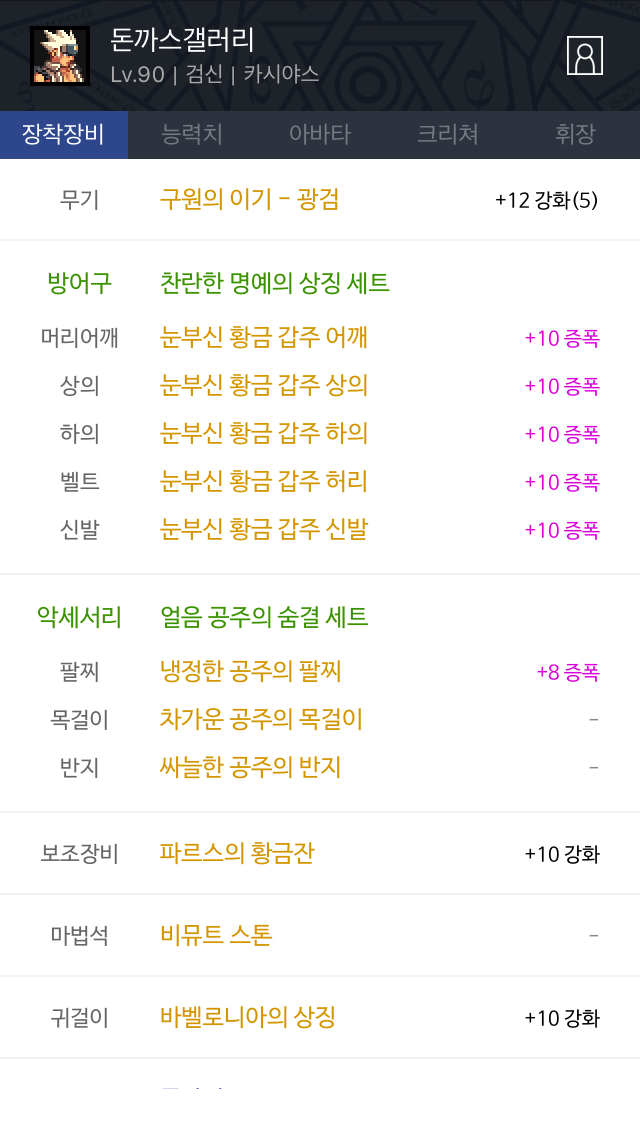Open the profile icon in the header
This screenshot has width=640, height=1136.
tap(584, 56)
